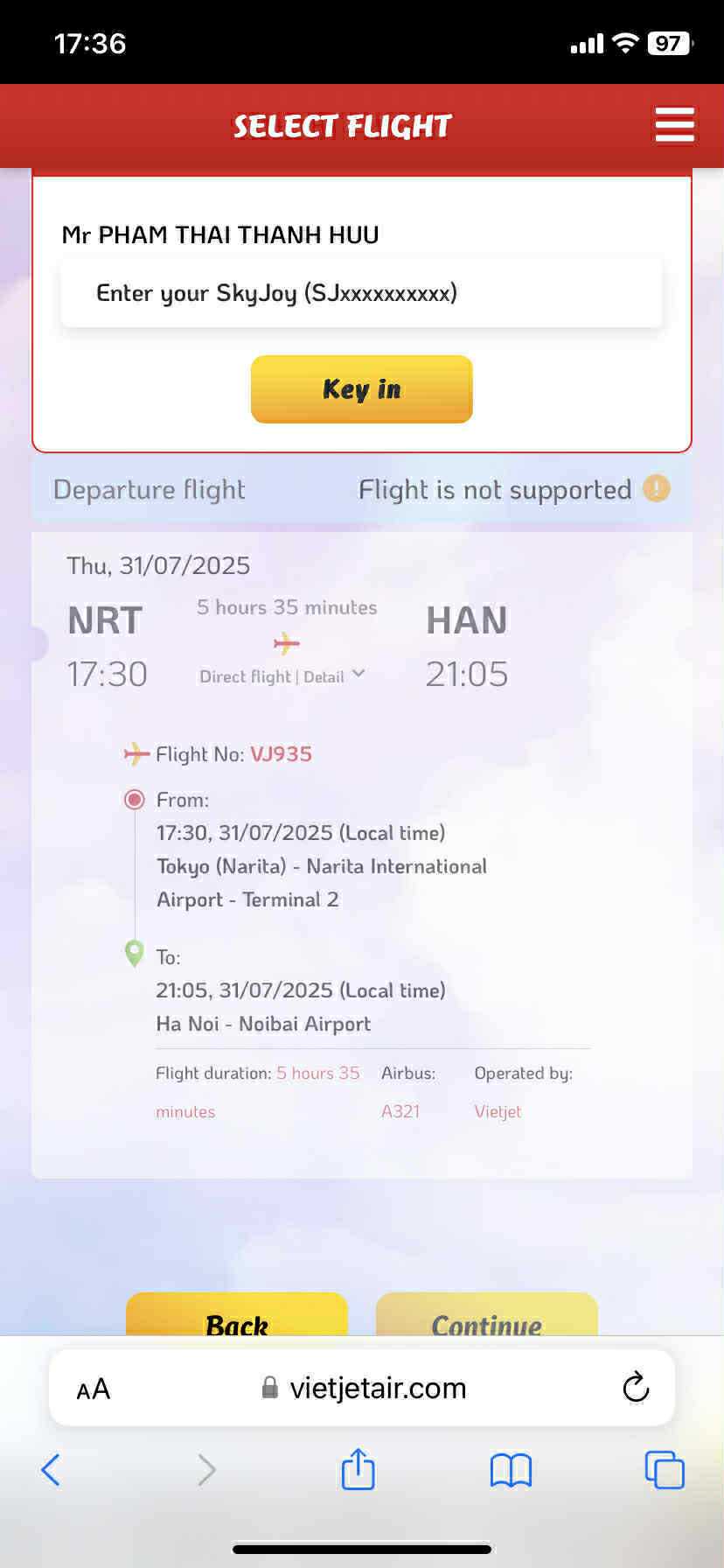Show open Safari tabs
This screenshot has width=724, height=1568.
(665, 1470)
